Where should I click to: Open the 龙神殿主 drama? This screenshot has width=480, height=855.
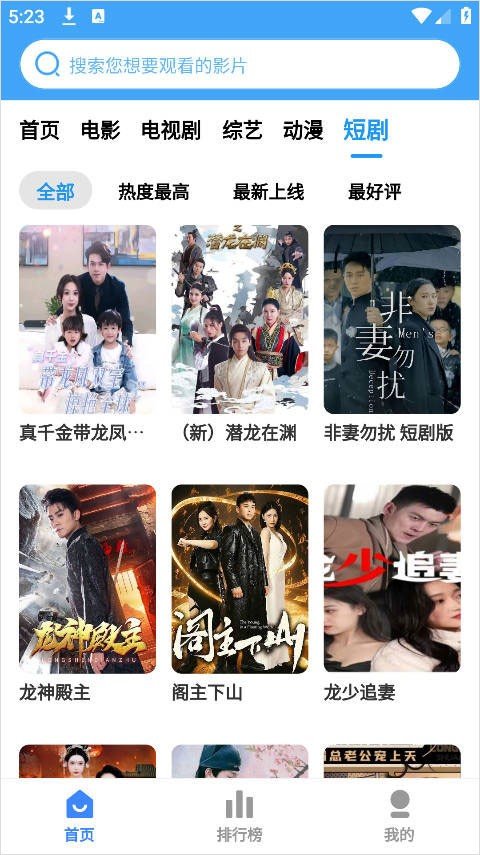tap(87, 593)
